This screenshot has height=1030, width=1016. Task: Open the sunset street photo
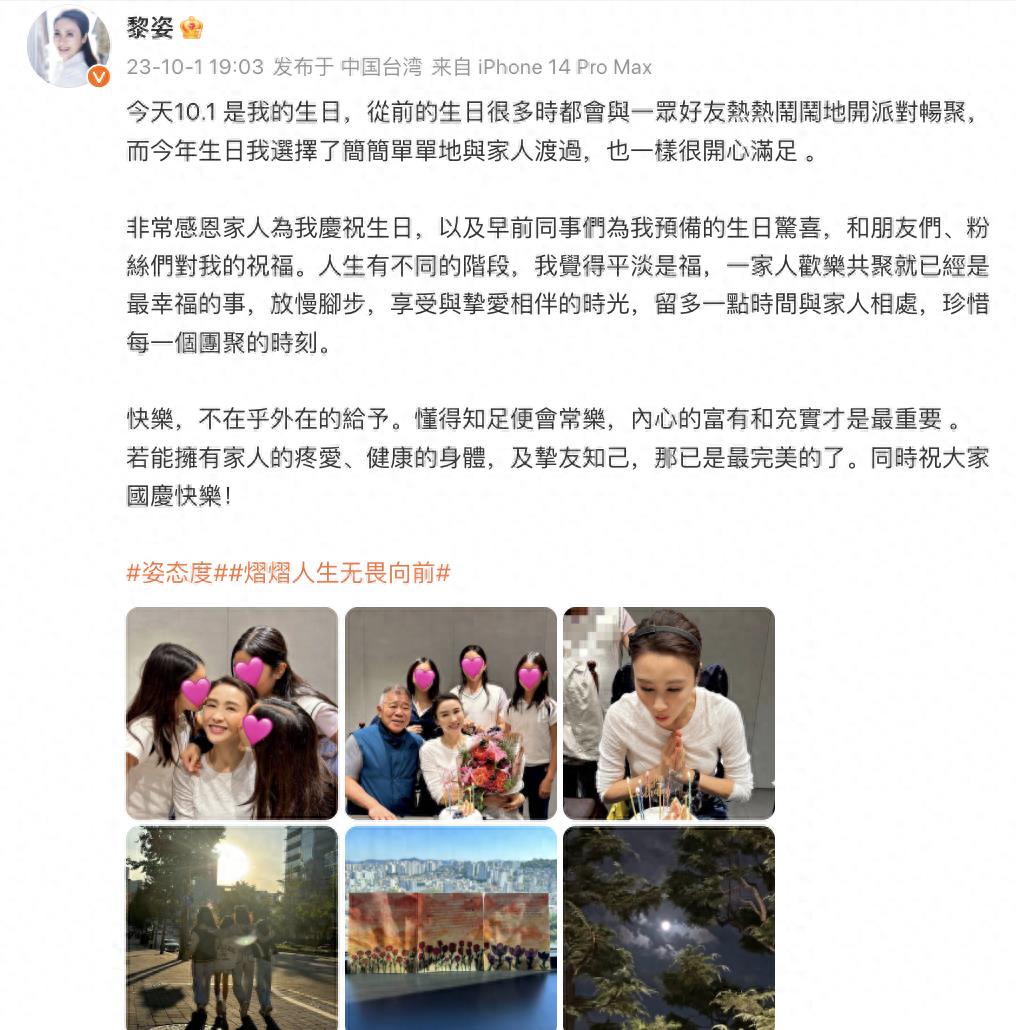pyautogui.click(x=232, y=928)
